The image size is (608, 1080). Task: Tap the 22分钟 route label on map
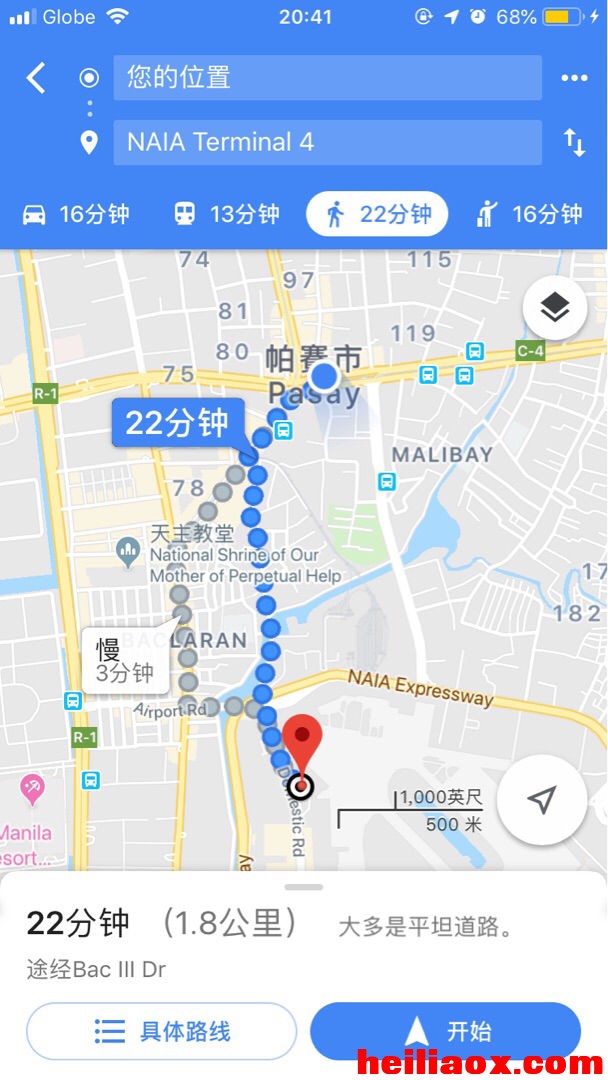(x=178, y=422)
